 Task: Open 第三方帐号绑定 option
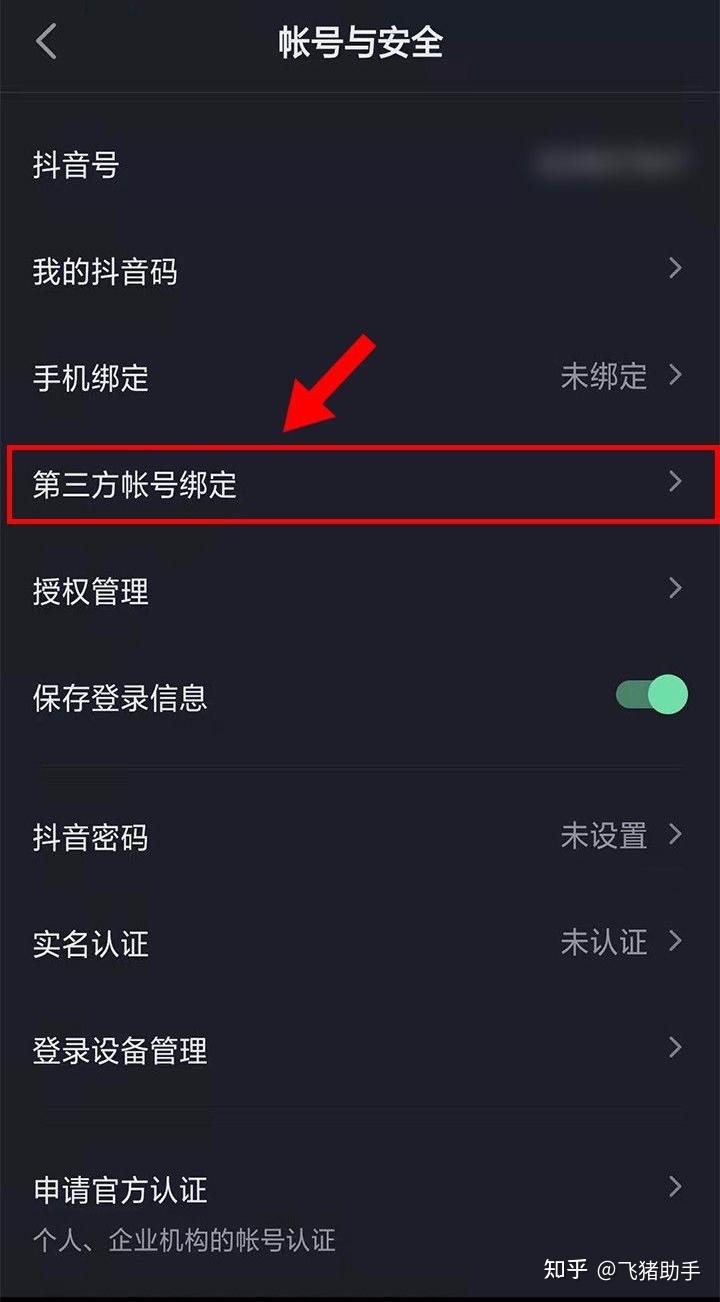click(x=360, y=485)
